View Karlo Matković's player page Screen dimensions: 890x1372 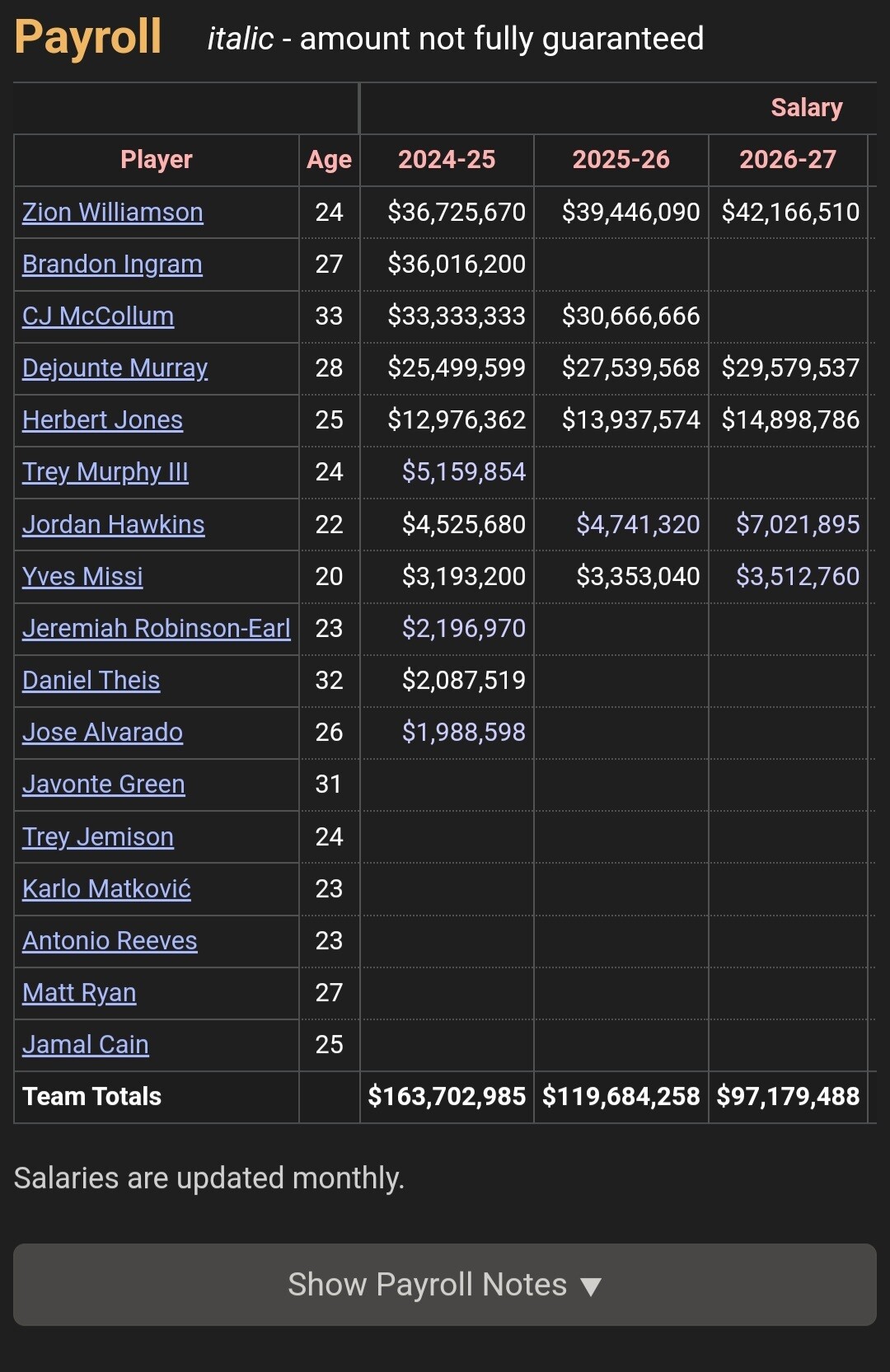[107, 889]
